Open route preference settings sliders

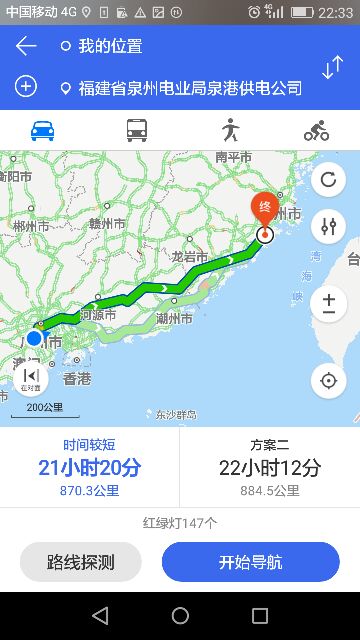click(x=328, y=226)
